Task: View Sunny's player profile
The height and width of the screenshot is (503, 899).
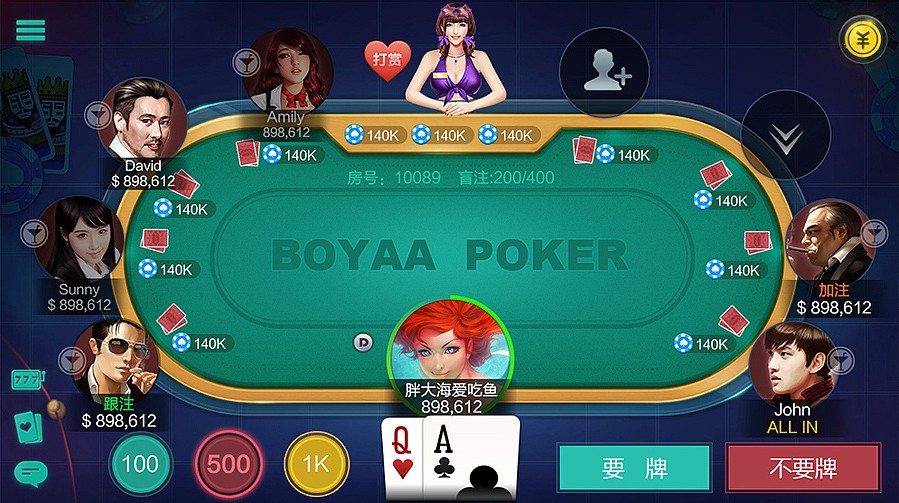Action: point(79,239)
